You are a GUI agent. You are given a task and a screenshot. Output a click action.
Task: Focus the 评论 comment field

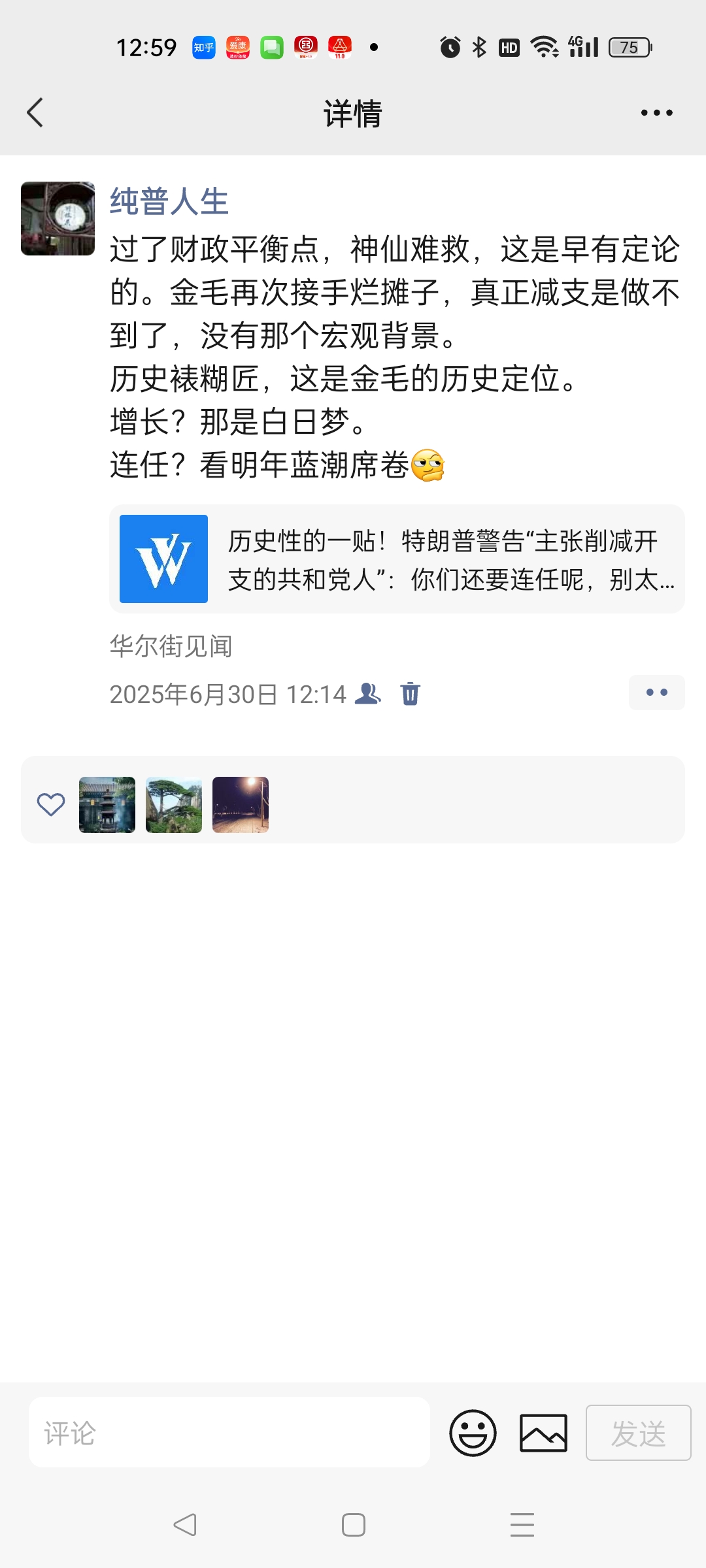click(x=229, y=1433)
